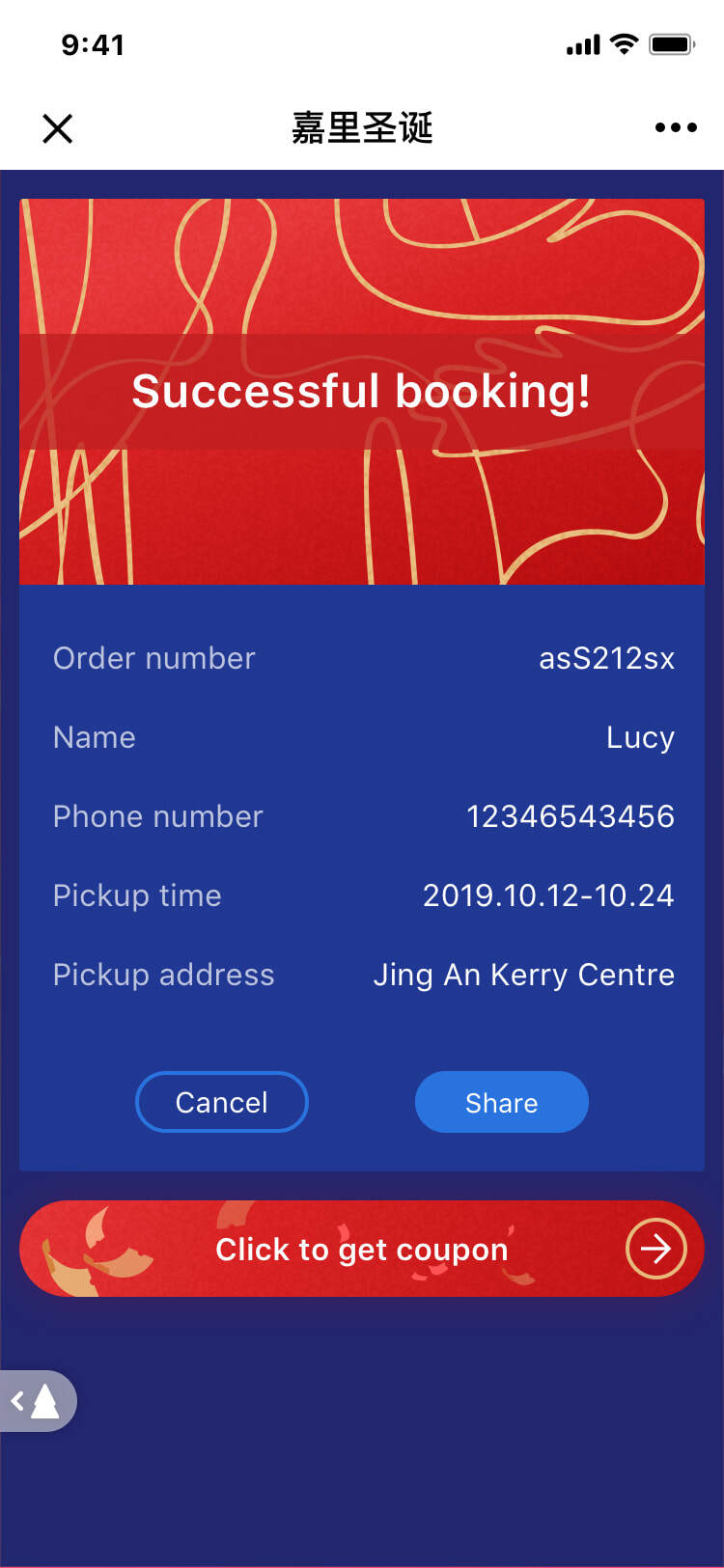Expand the floating Christmas tree side tab

coord(37,1401)
